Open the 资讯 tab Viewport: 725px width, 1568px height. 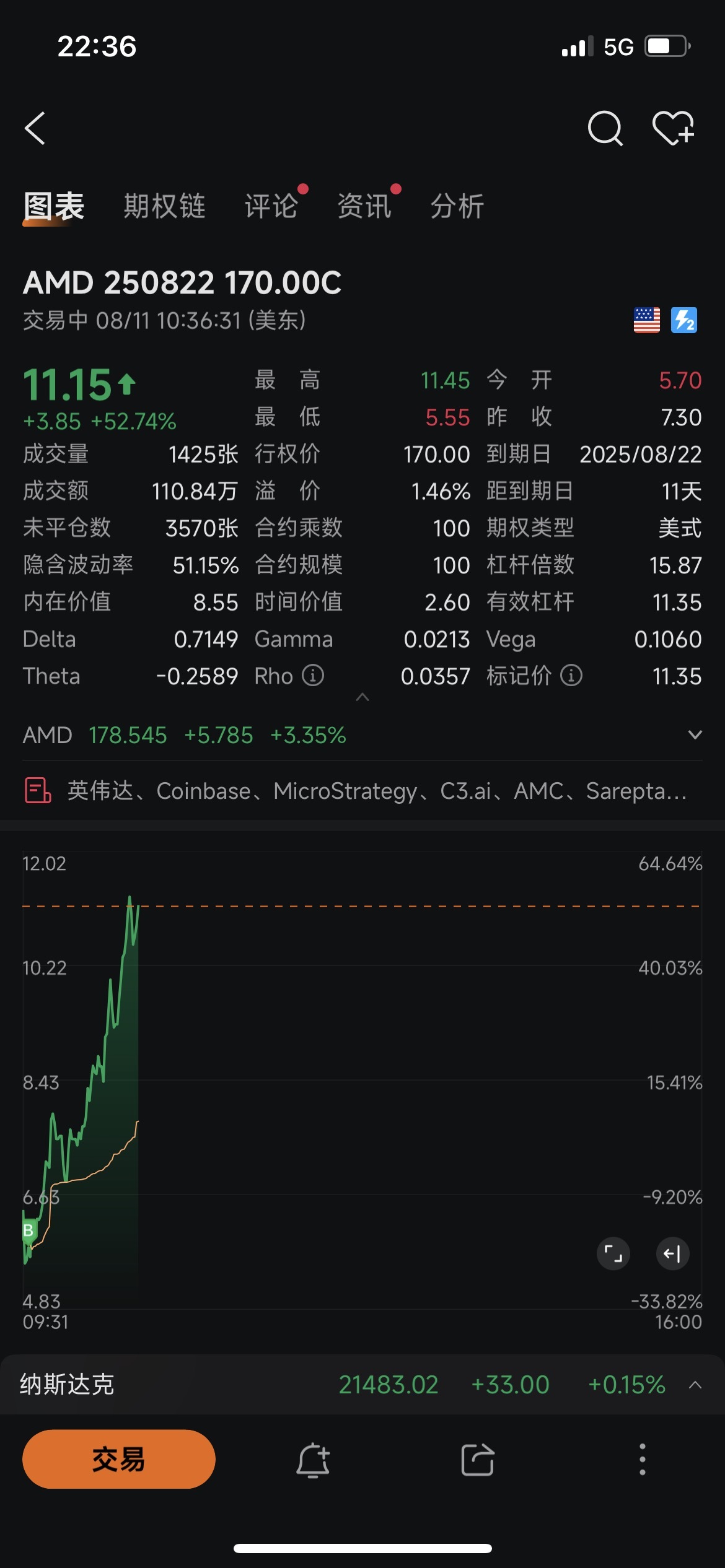click(364, 206)
